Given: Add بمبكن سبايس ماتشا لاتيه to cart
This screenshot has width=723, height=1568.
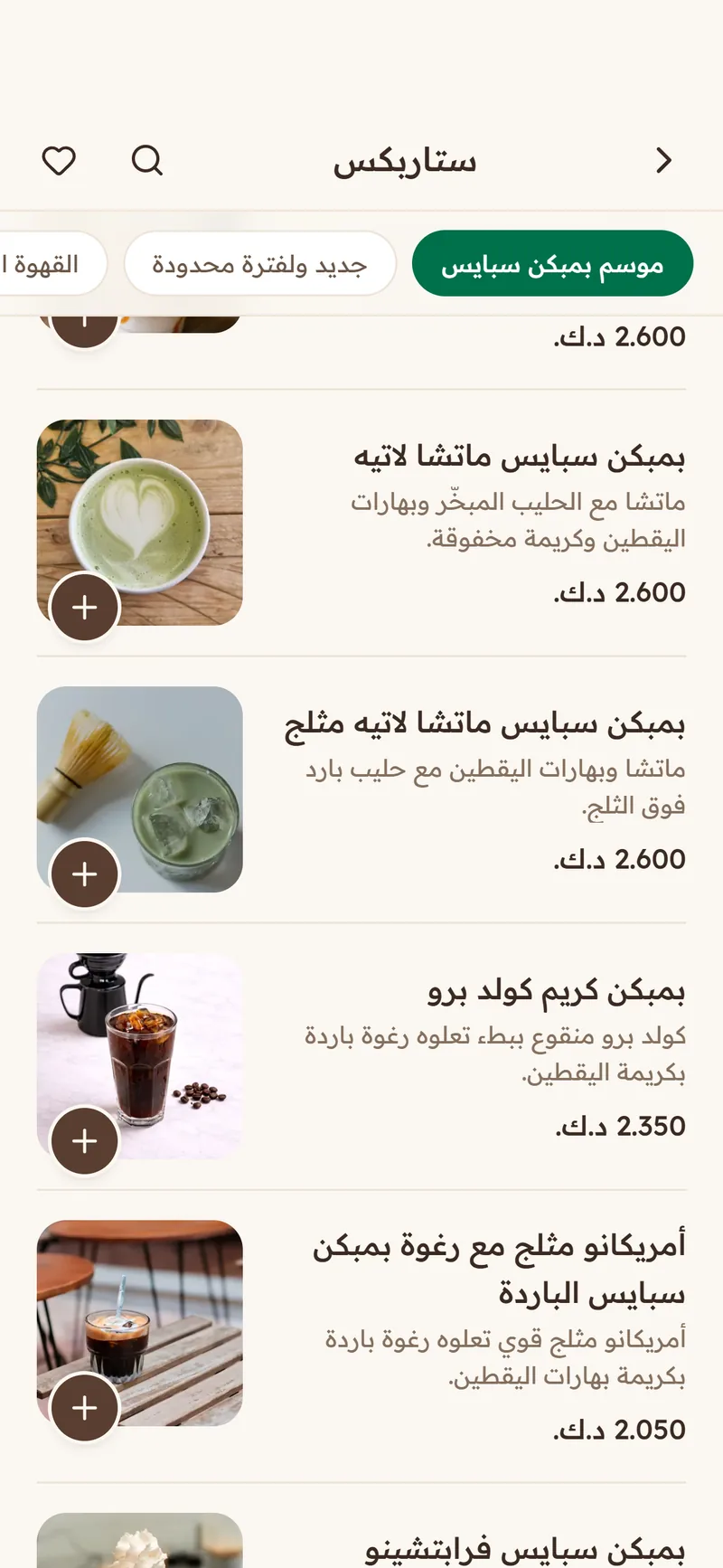Looking at the screenshot, I should click(x=85, y=607).
